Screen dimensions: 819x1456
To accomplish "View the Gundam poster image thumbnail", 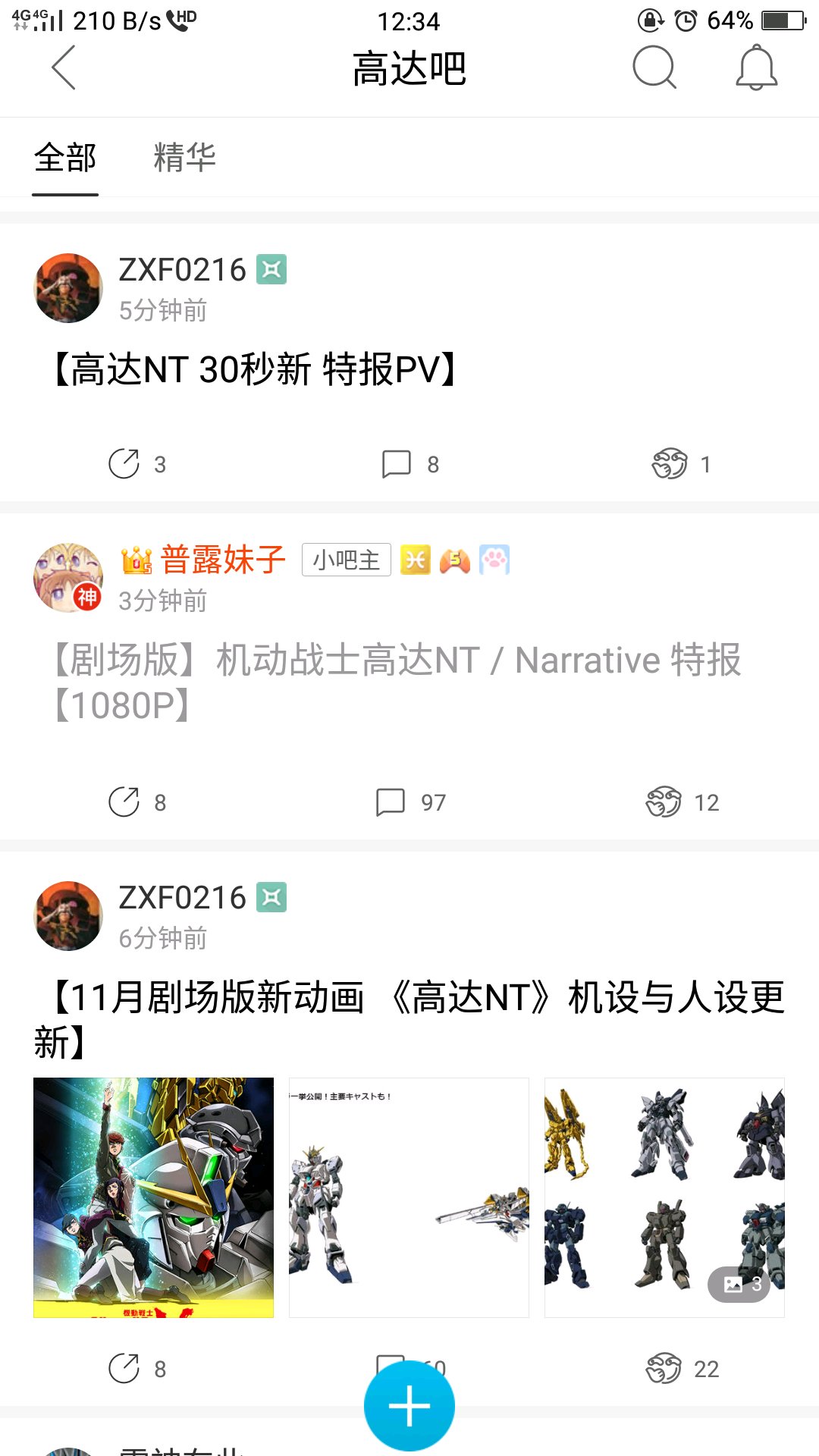I will point(153,1197).
